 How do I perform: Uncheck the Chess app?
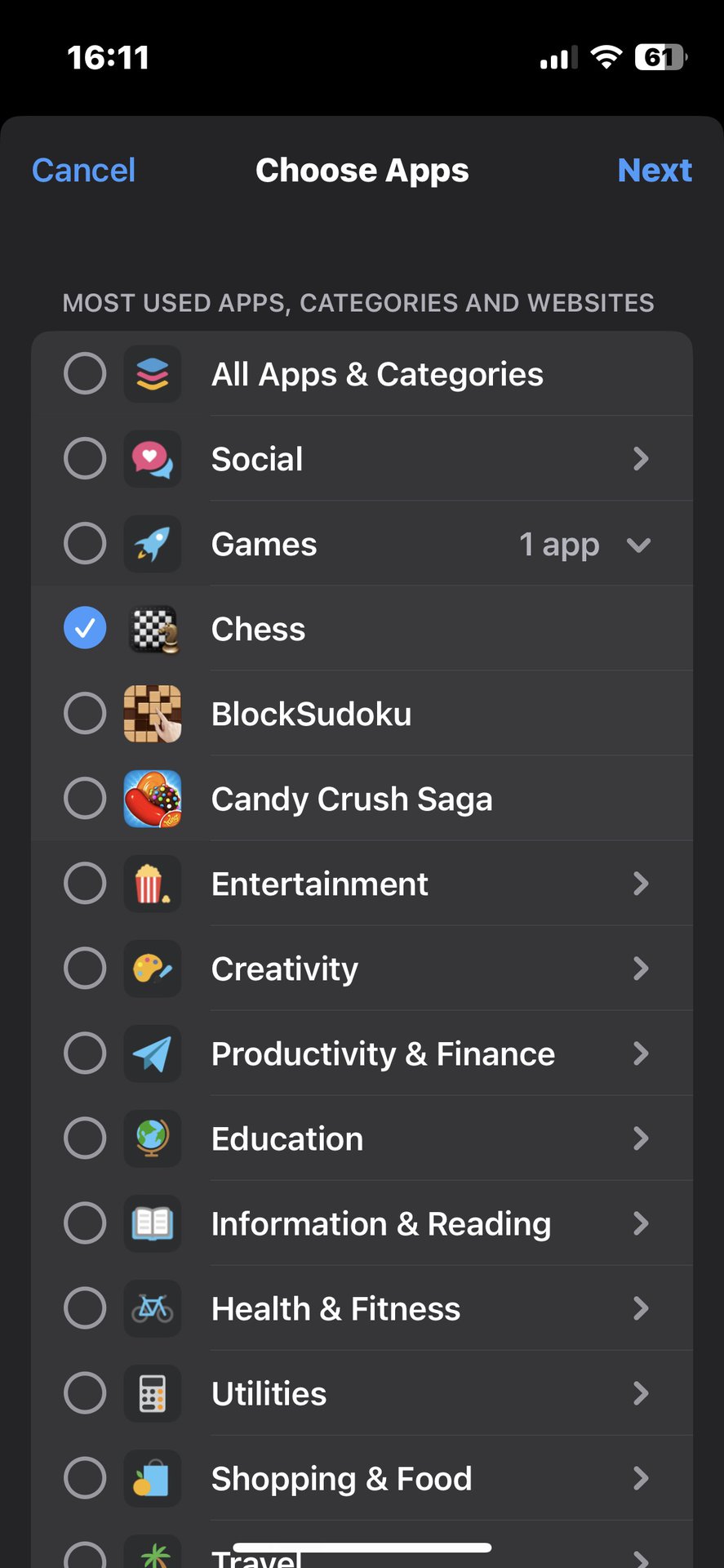(85, 629)
